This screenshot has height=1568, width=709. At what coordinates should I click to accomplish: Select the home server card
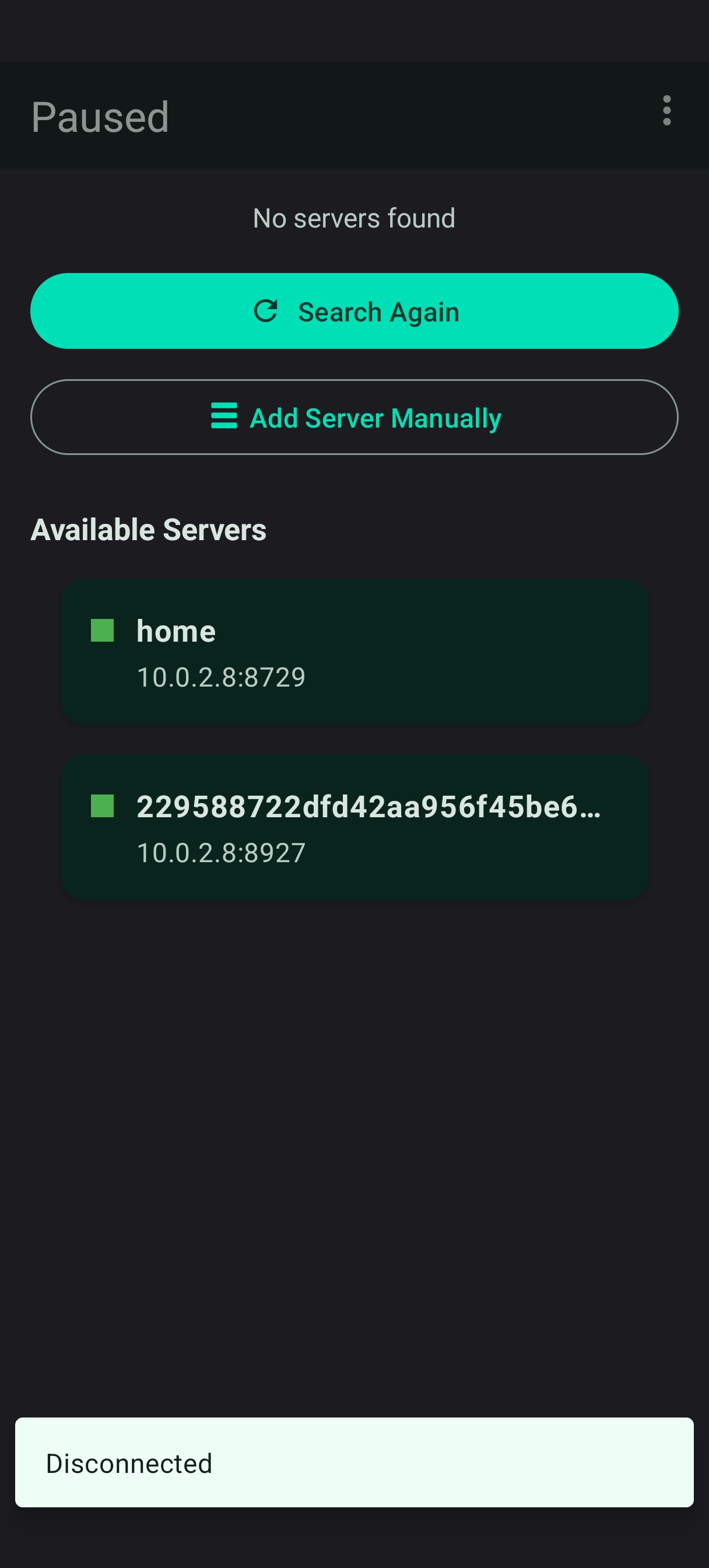coord(354,652)
